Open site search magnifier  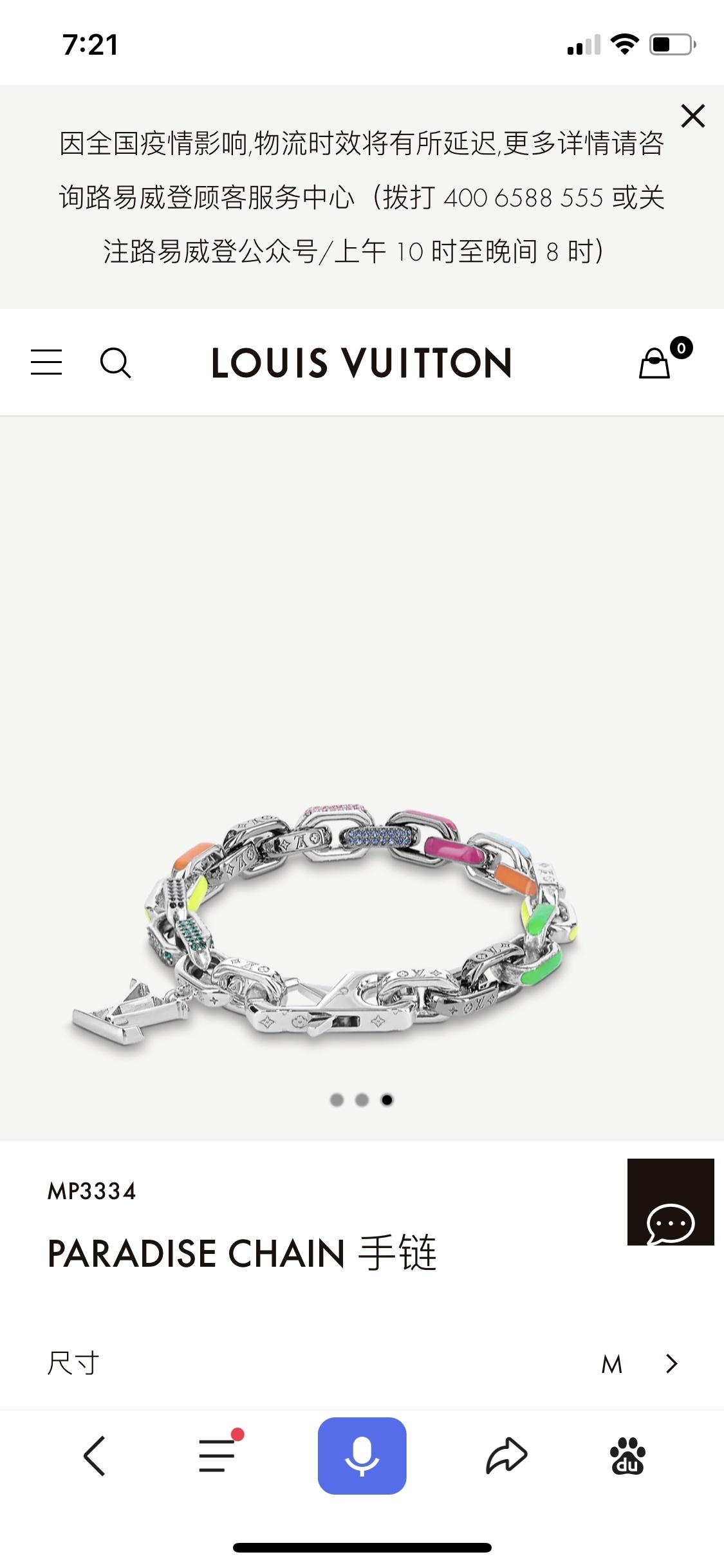116,362
